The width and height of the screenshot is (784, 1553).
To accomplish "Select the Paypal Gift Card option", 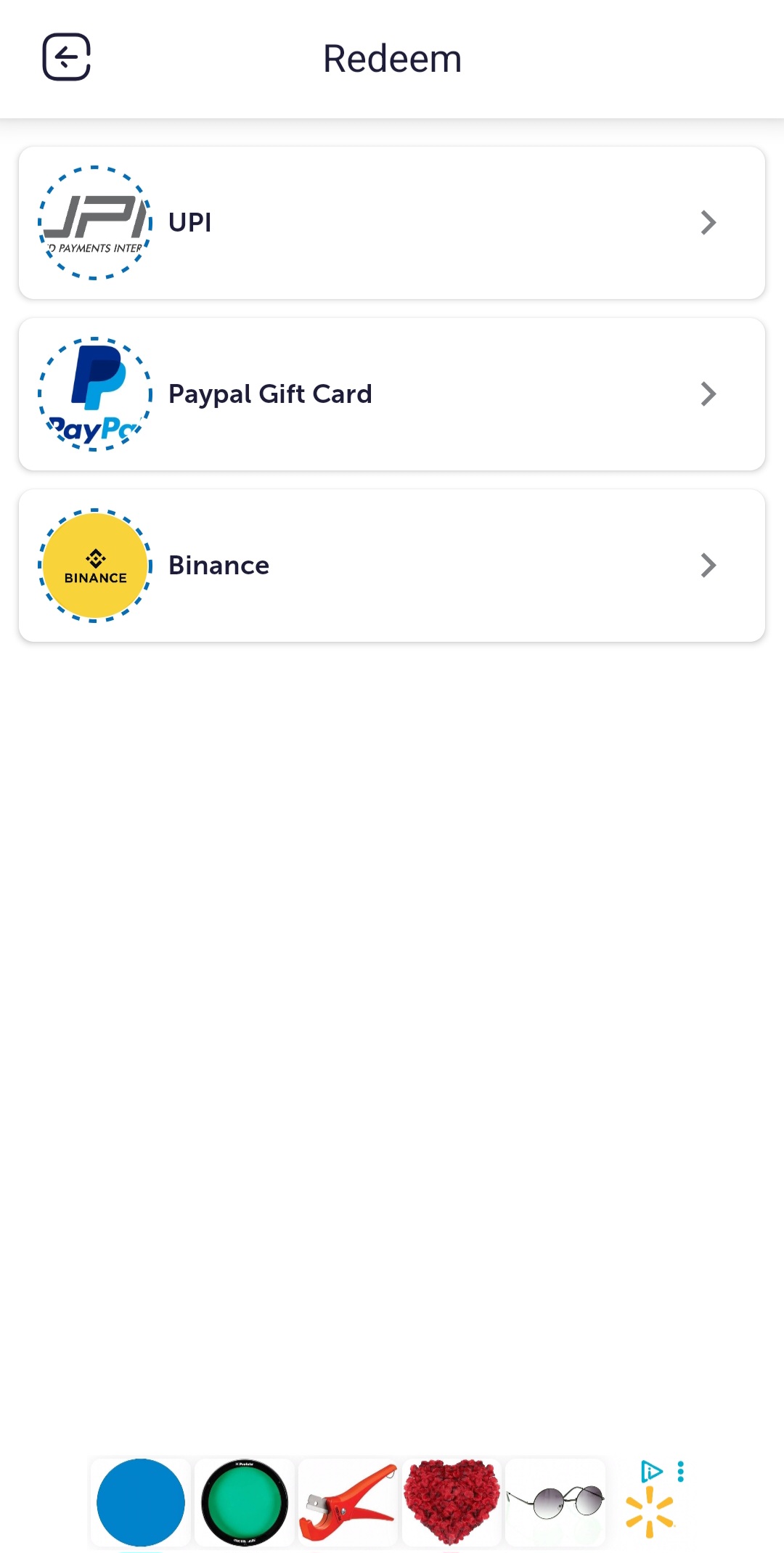I will pyautogui.click(x=392, y=394).
